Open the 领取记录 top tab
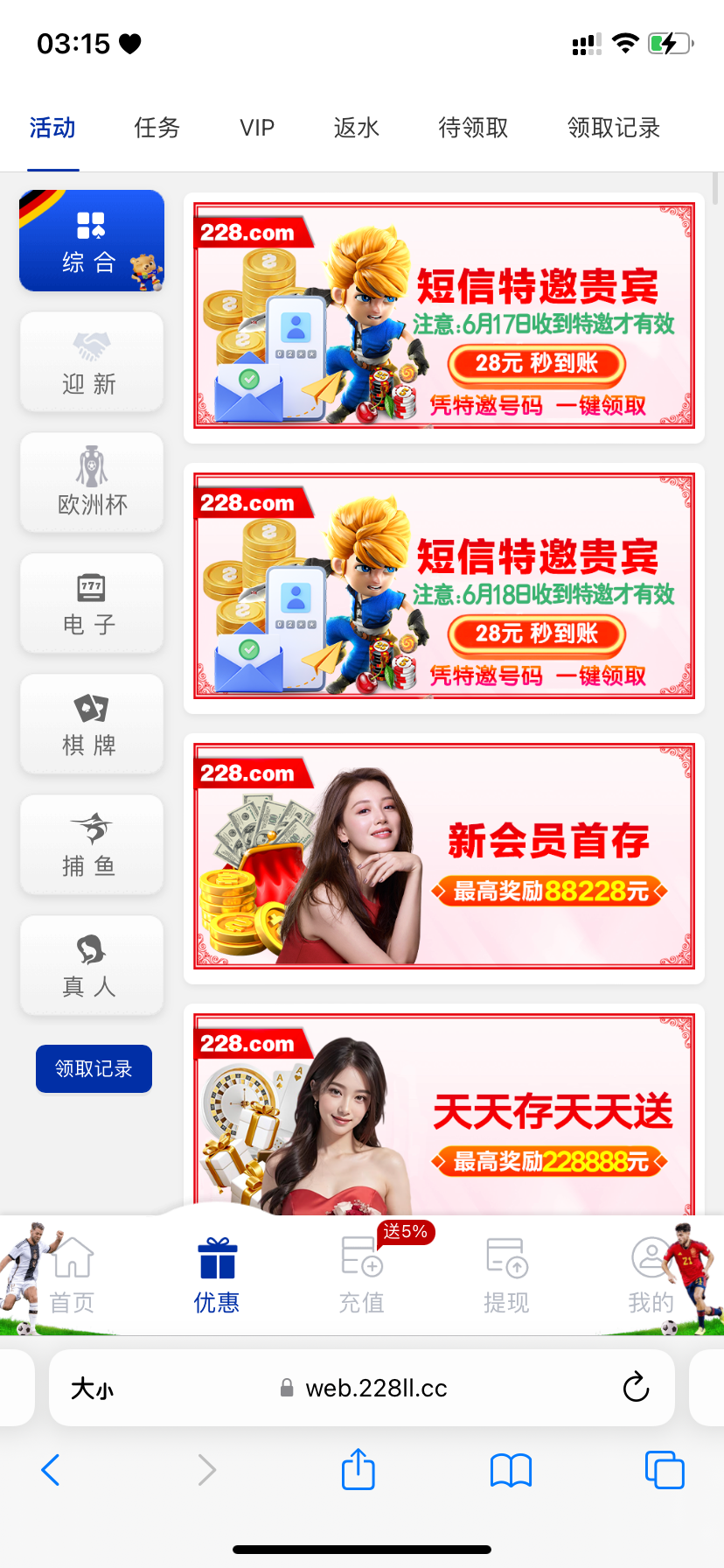 613,128
